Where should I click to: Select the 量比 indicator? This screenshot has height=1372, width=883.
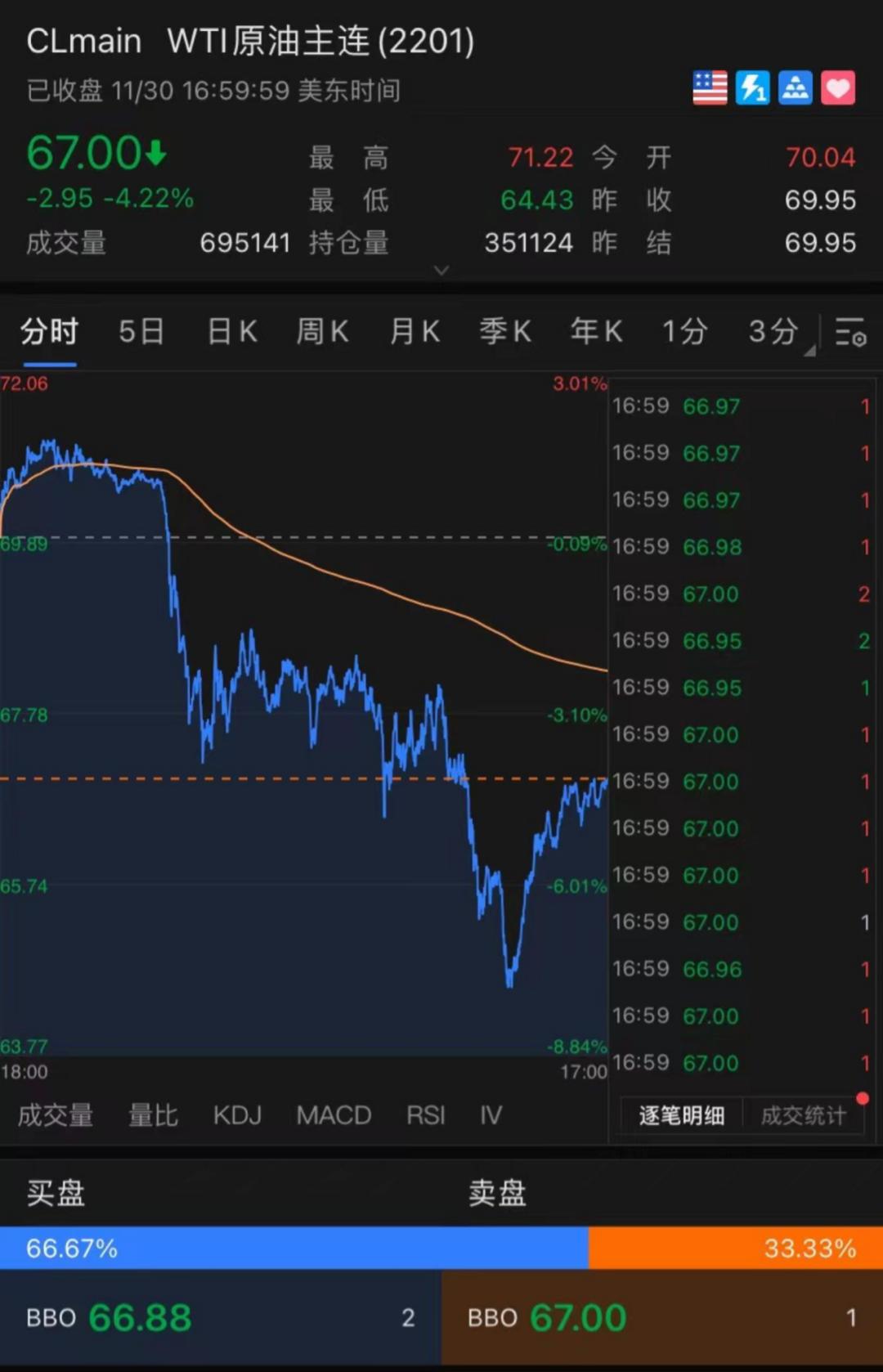(153, 1115)
